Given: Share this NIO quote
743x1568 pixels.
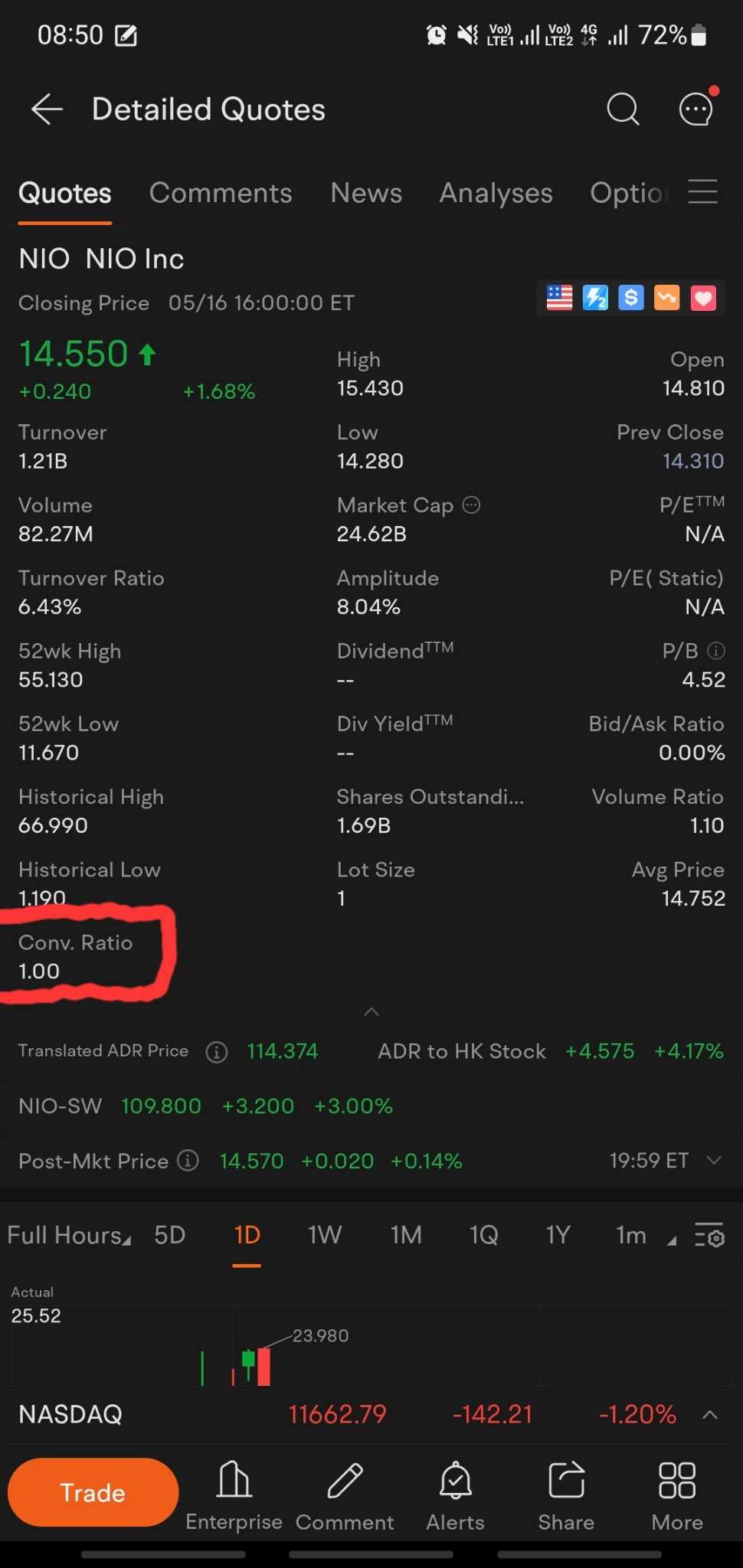Looking at the screenshot, I should point(566,1495).
